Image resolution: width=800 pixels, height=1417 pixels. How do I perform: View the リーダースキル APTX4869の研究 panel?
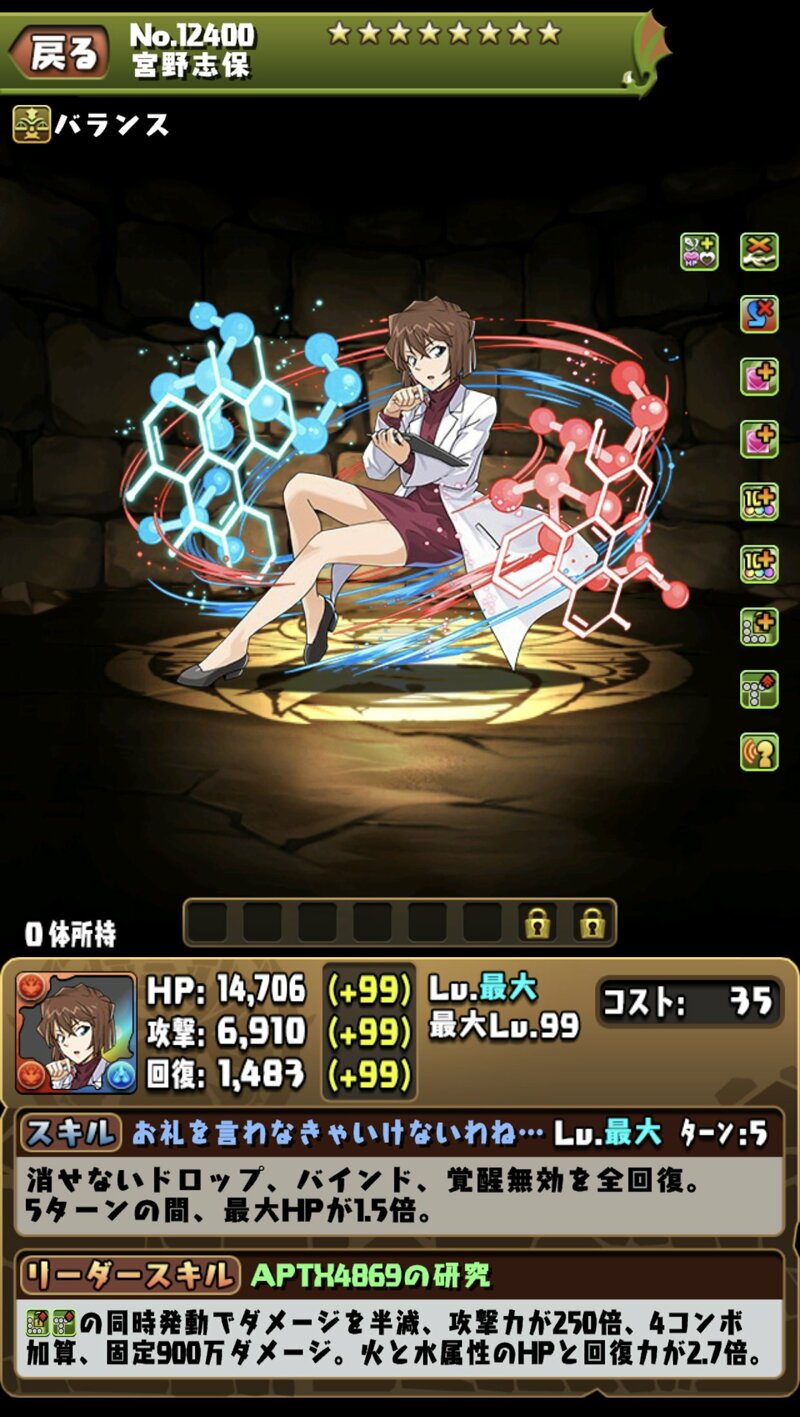coord(400,1315)
